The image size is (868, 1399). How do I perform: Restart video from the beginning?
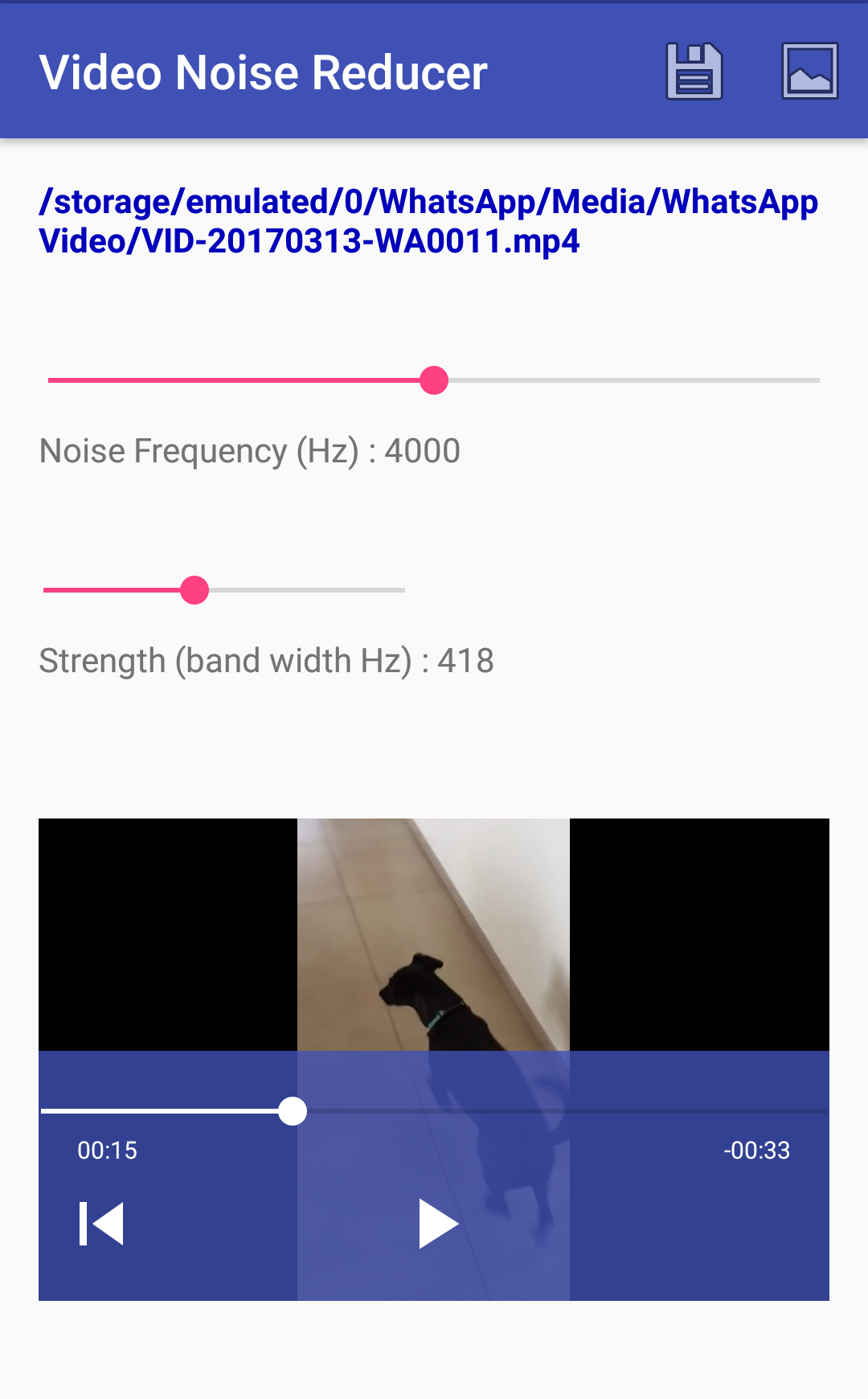point(101,1224)
